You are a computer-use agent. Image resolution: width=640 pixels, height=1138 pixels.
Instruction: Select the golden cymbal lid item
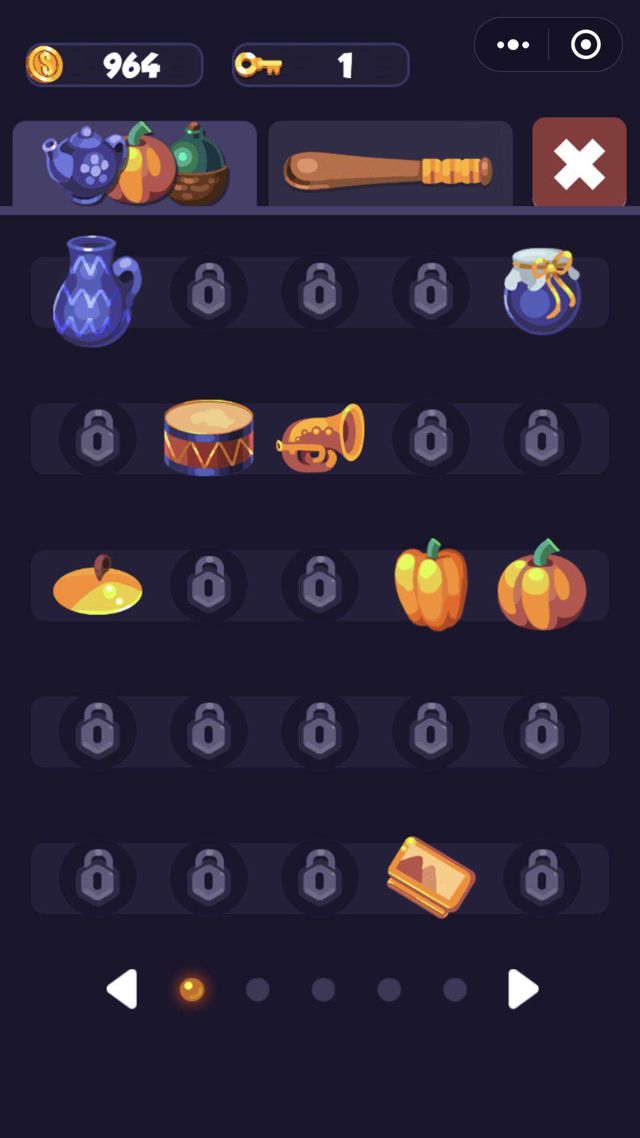pyautogui.click(x=97, y=586)
